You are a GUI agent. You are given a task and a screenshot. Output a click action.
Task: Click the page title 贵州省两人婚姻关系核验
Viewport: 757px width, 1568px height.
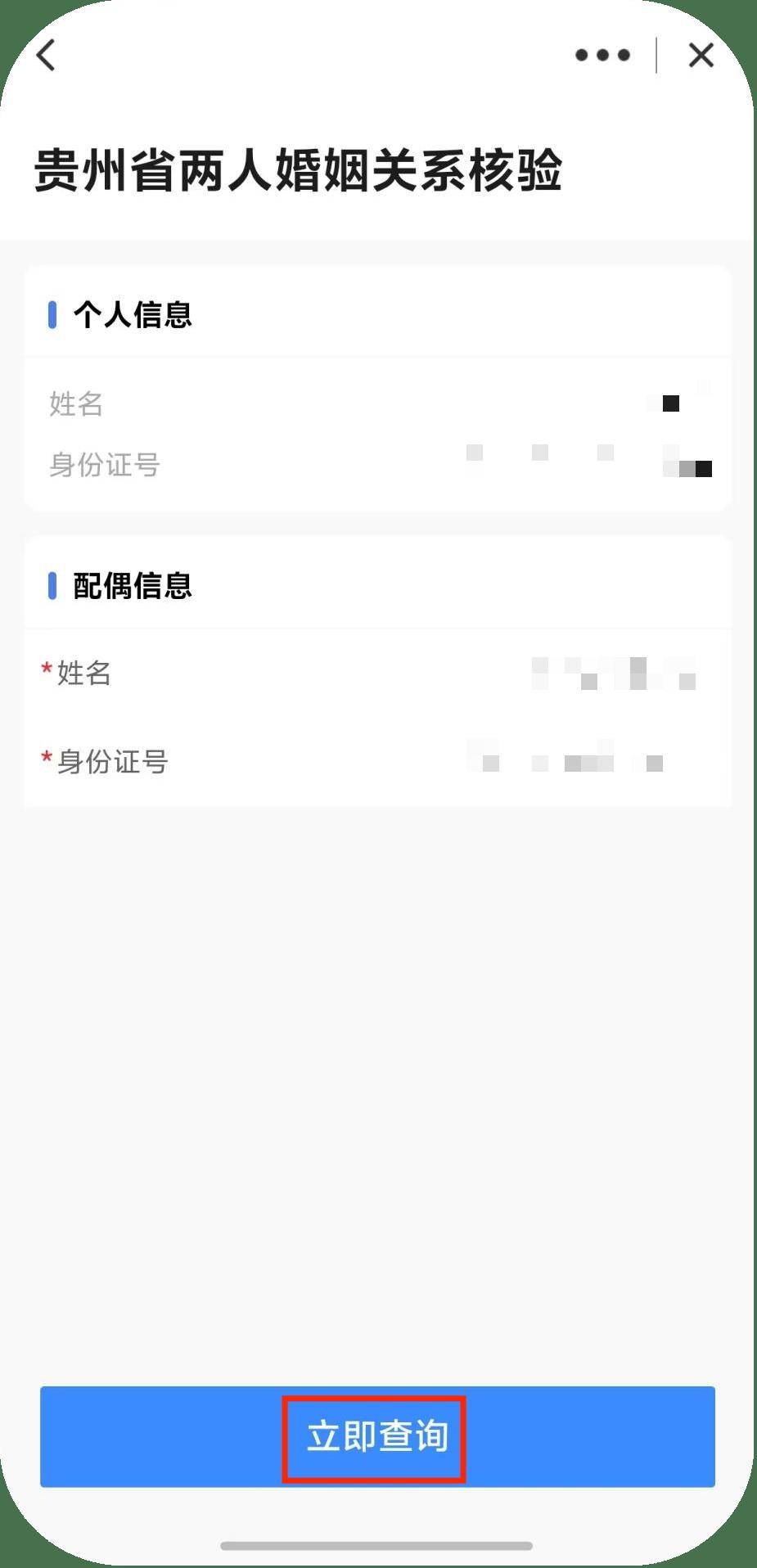click(x=299, y=170)
